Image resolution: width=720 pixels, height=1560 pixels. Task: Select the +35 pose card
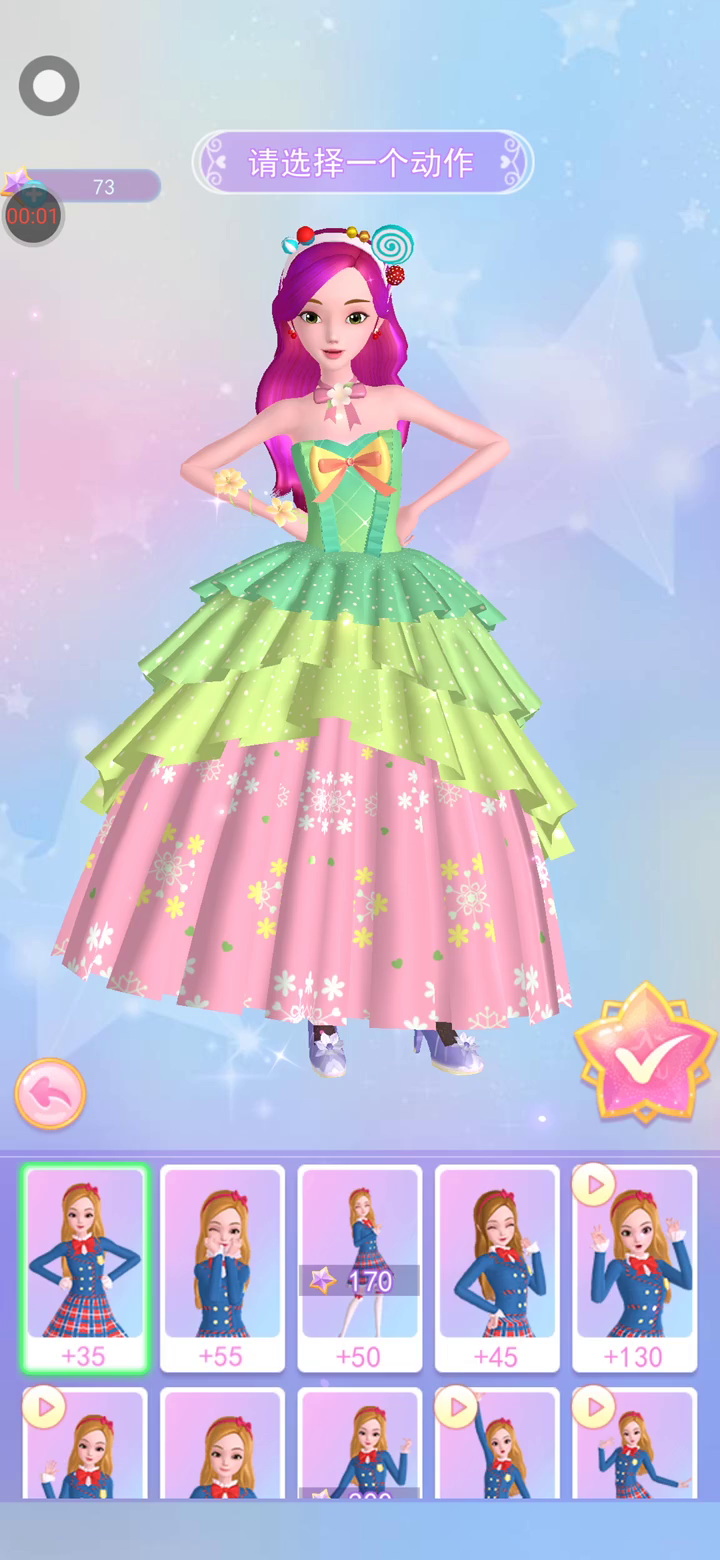[85, 1267]
